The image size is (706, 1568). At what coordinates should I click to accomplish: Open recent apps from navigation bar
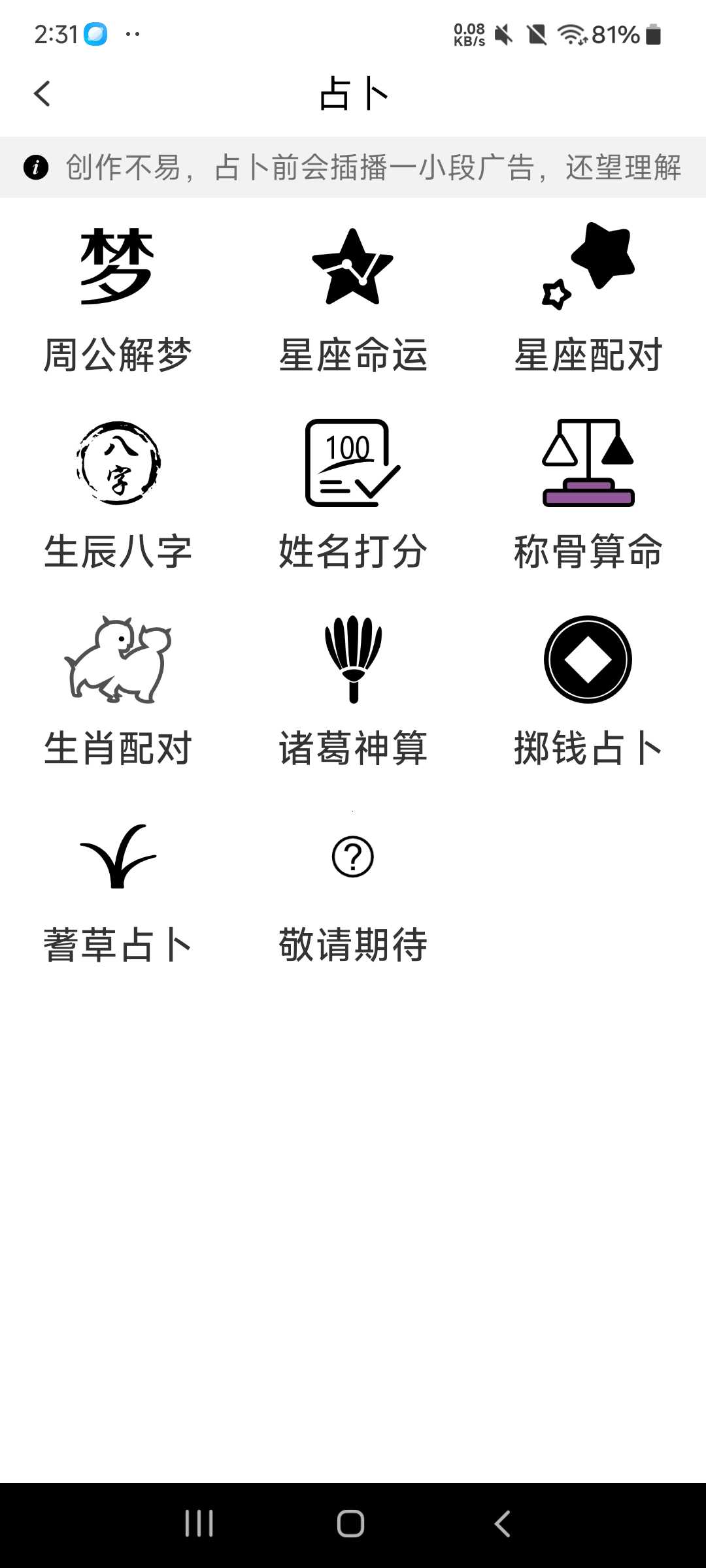coord(199,1524)
